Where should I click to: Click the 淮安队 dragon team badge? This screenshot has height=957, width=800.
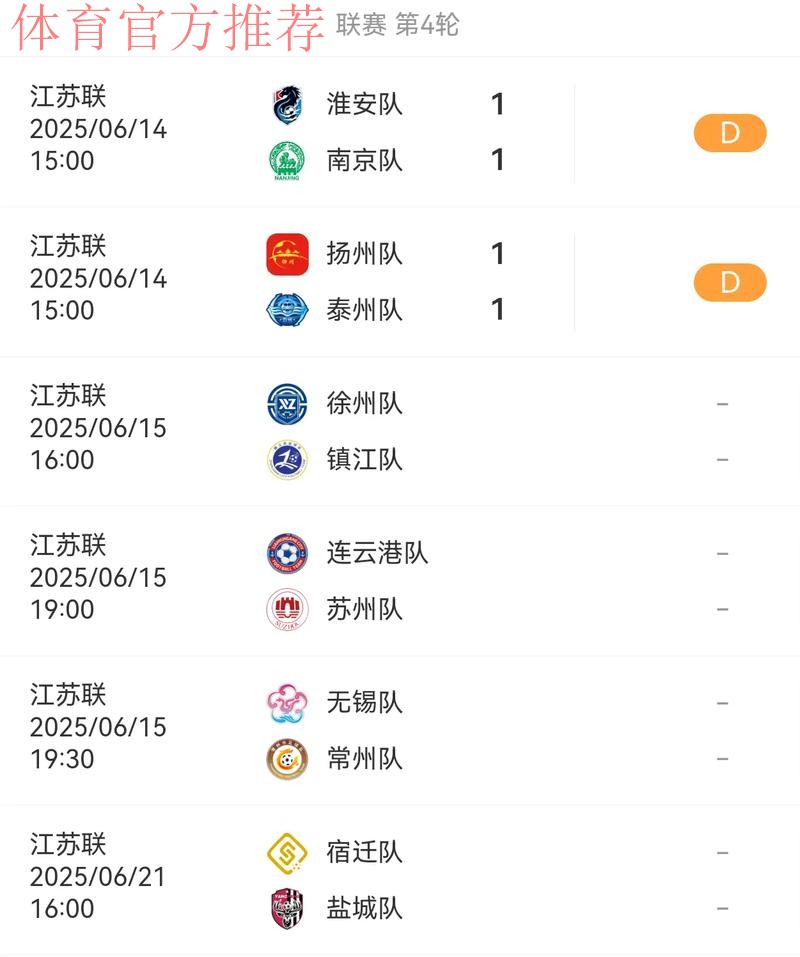tap(287, 104)
